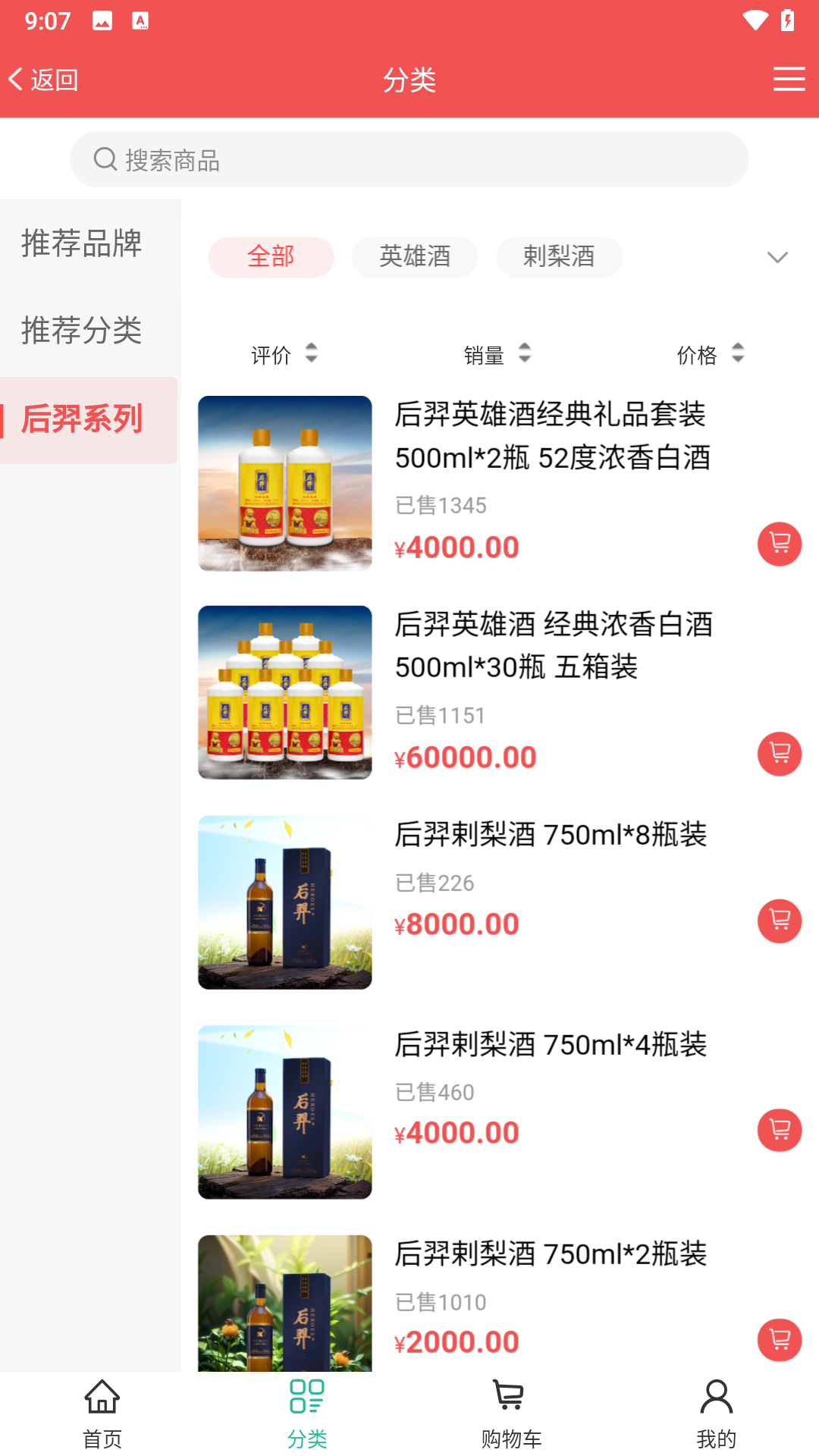This screenshot has height=1456, width=819.
Task: Select 推荐品牌 in the side menu
Action: click(82, 243)
